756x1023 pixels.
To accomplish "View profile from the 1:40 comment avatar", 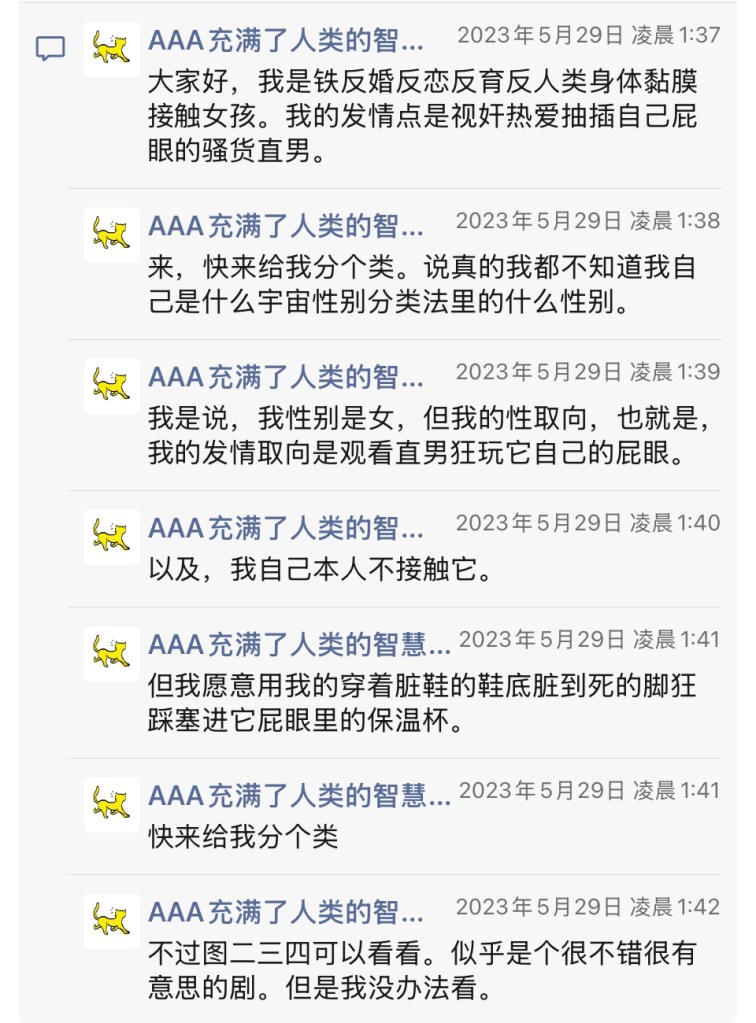I will pyautogui.click(x=111, y=536).
